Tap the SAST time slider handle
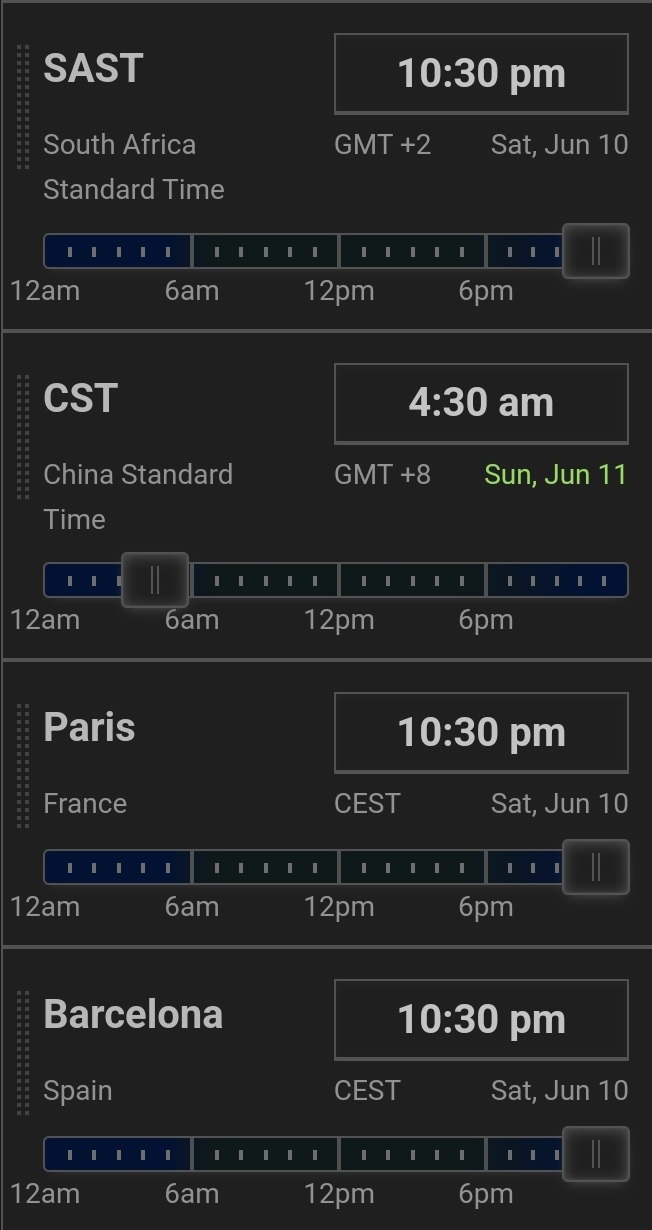652x1230 pixels. (595, 251)
